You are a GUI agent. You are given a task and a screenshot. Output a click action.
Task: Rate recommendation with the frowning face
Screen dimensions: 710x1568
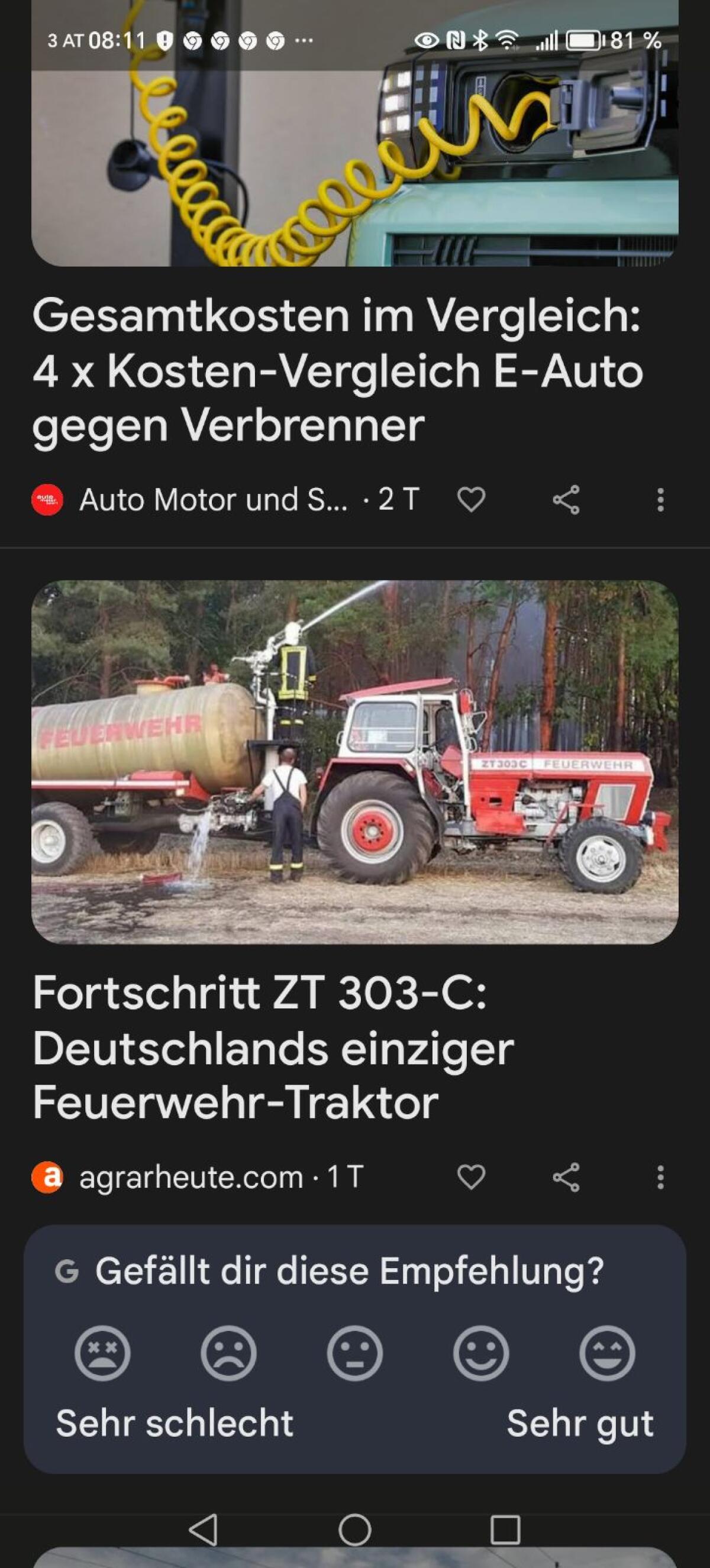click(x=228, y=1353)
